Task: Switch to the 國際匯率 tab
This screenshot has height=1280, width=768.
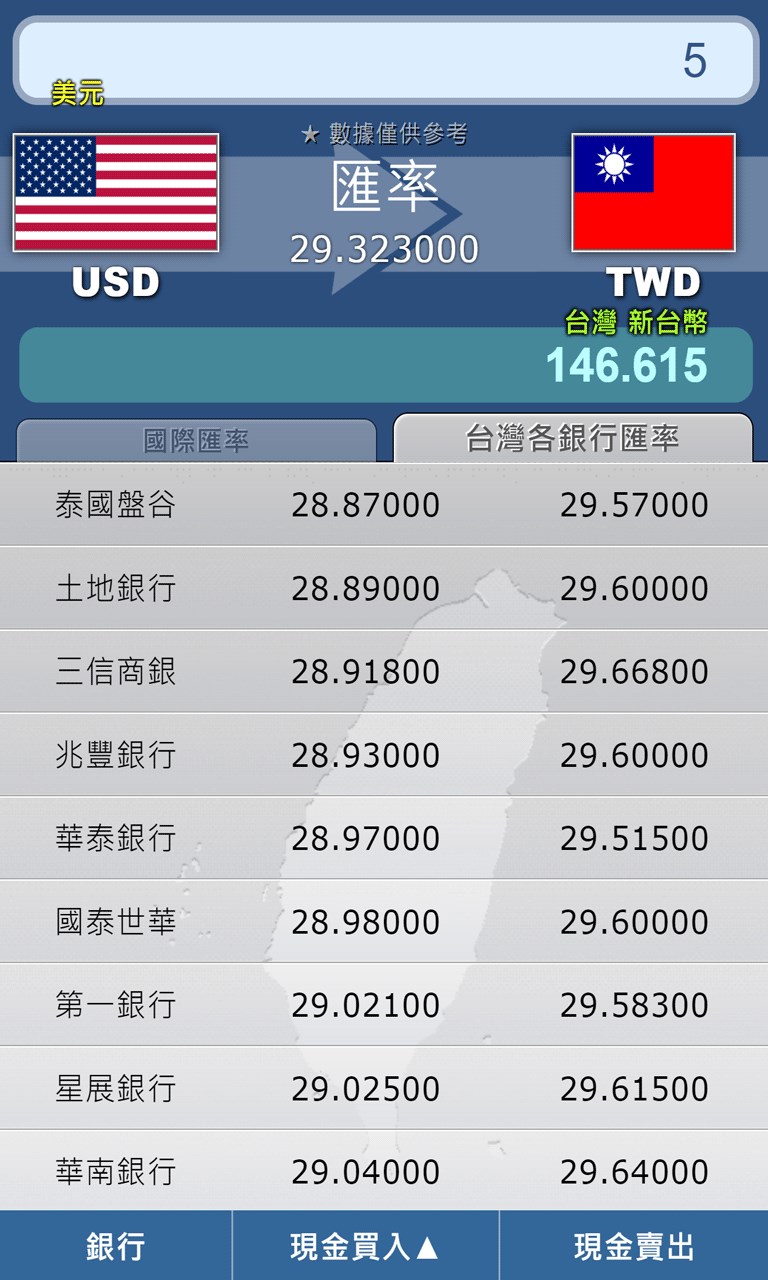Action: click(196, 441)
